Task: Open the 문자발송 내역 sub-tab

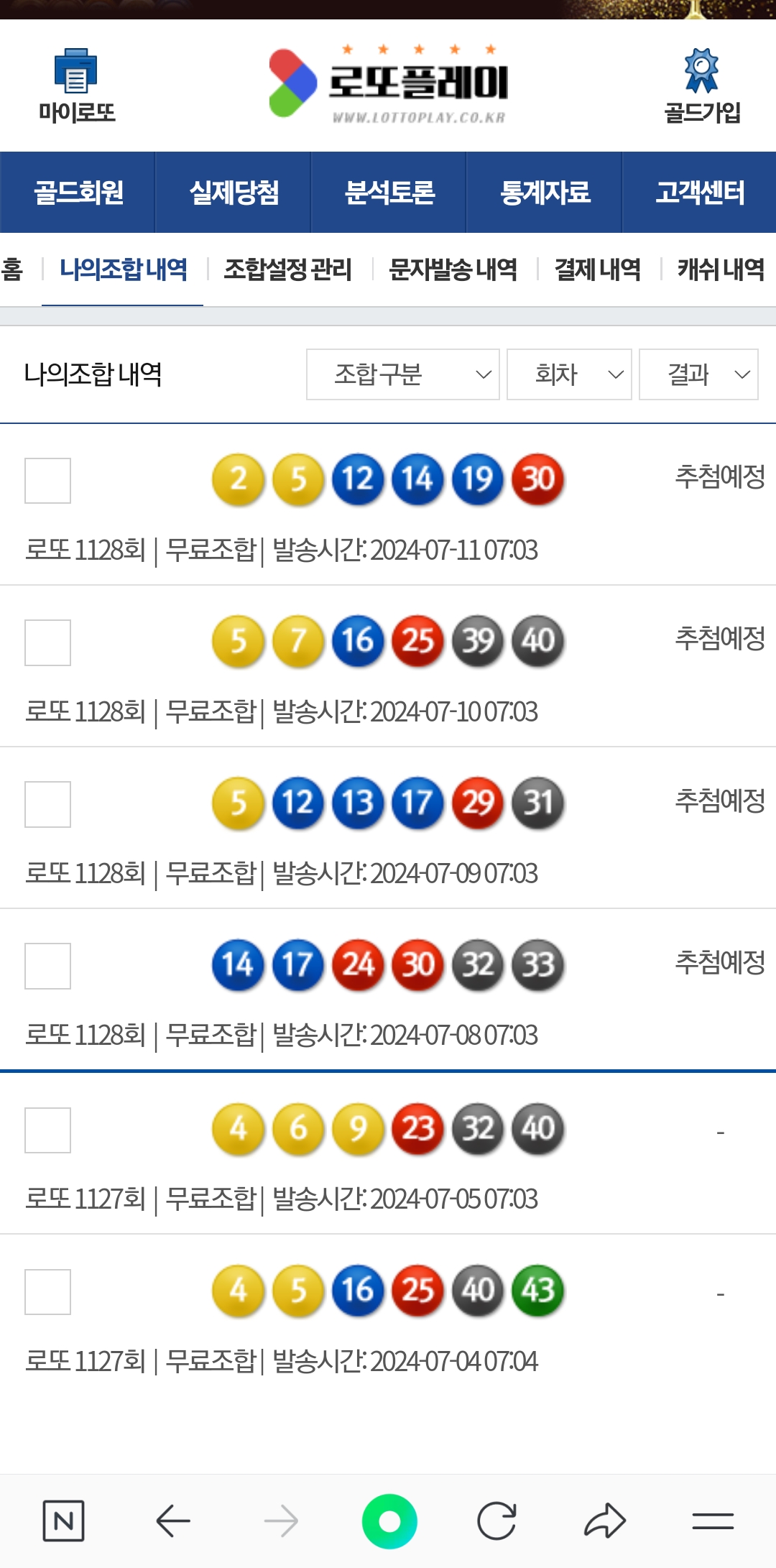Action: [x=453, y=269]
